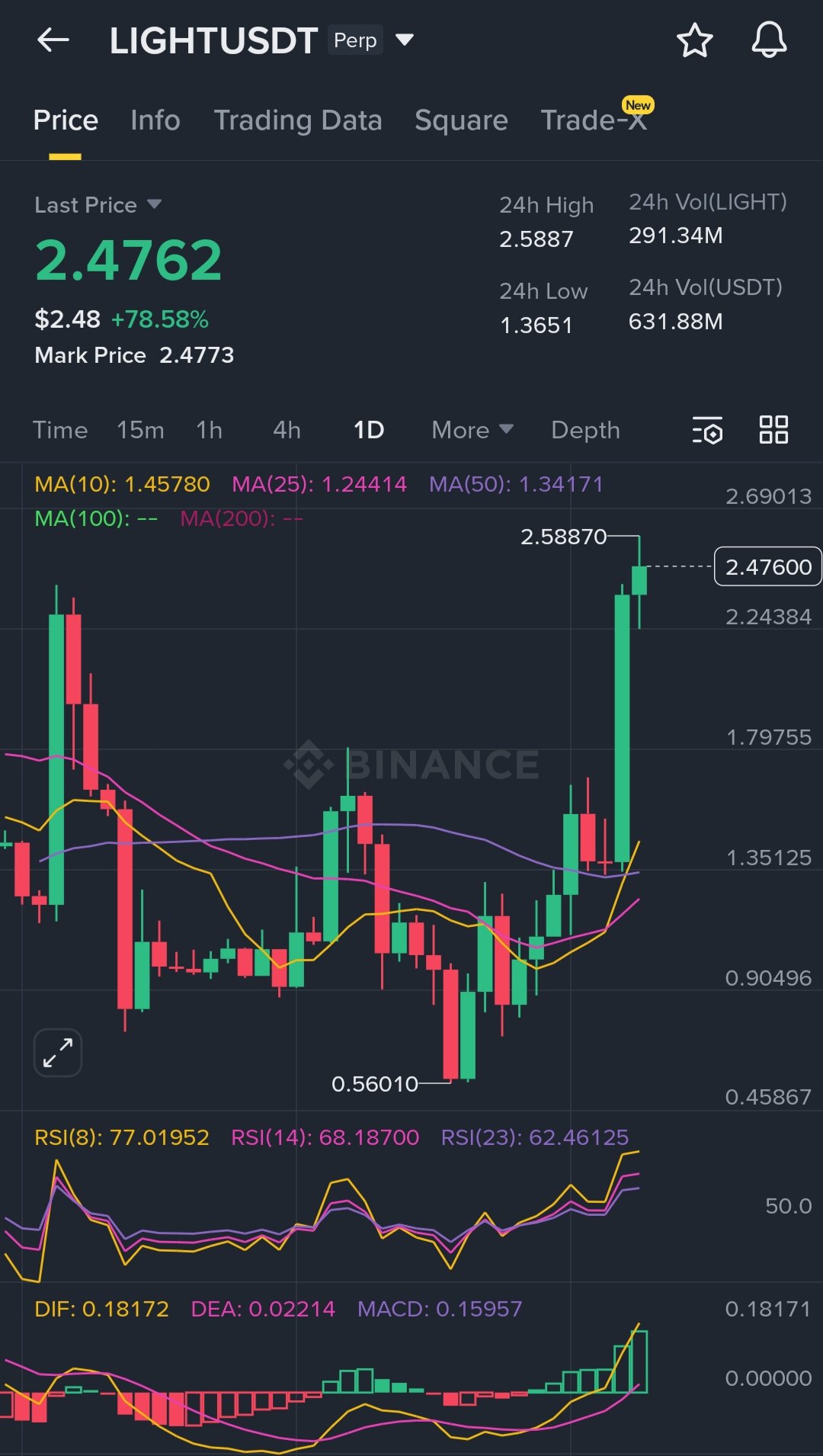Switch to the Info tab
The image size is (823, 1456).
pos(155,120)
